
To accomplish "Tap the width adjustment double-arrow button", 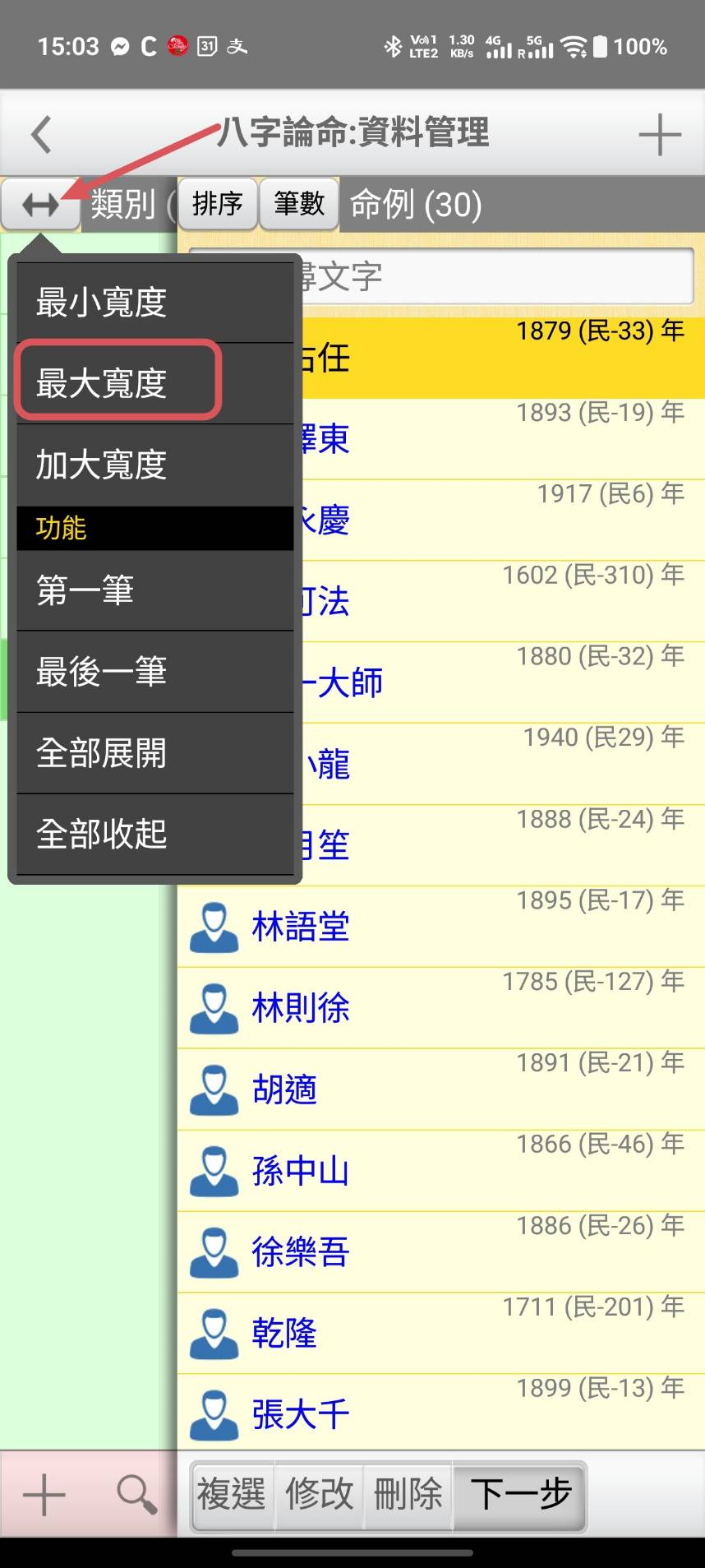I will (40, 204).
